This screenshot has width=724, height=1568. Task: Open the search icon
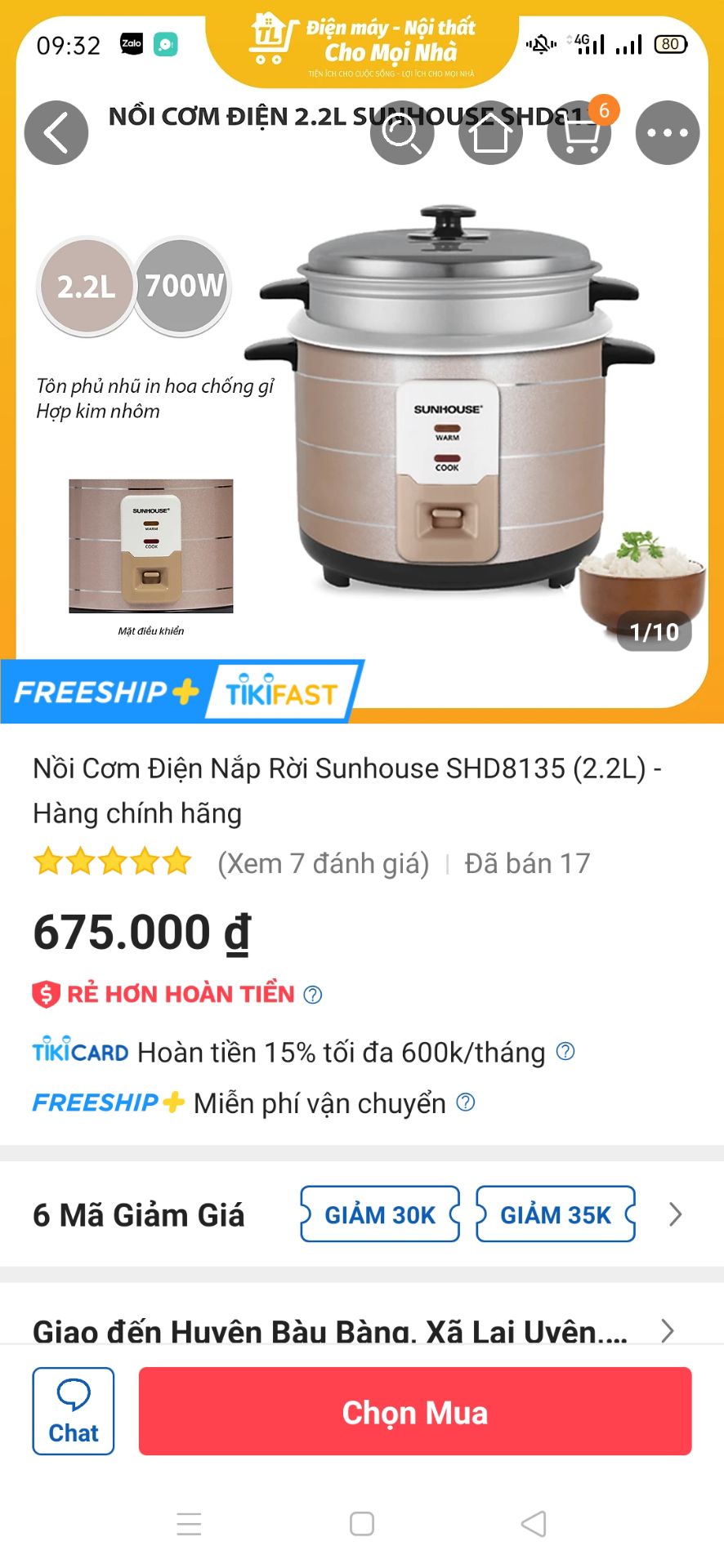tap(402, 131)
